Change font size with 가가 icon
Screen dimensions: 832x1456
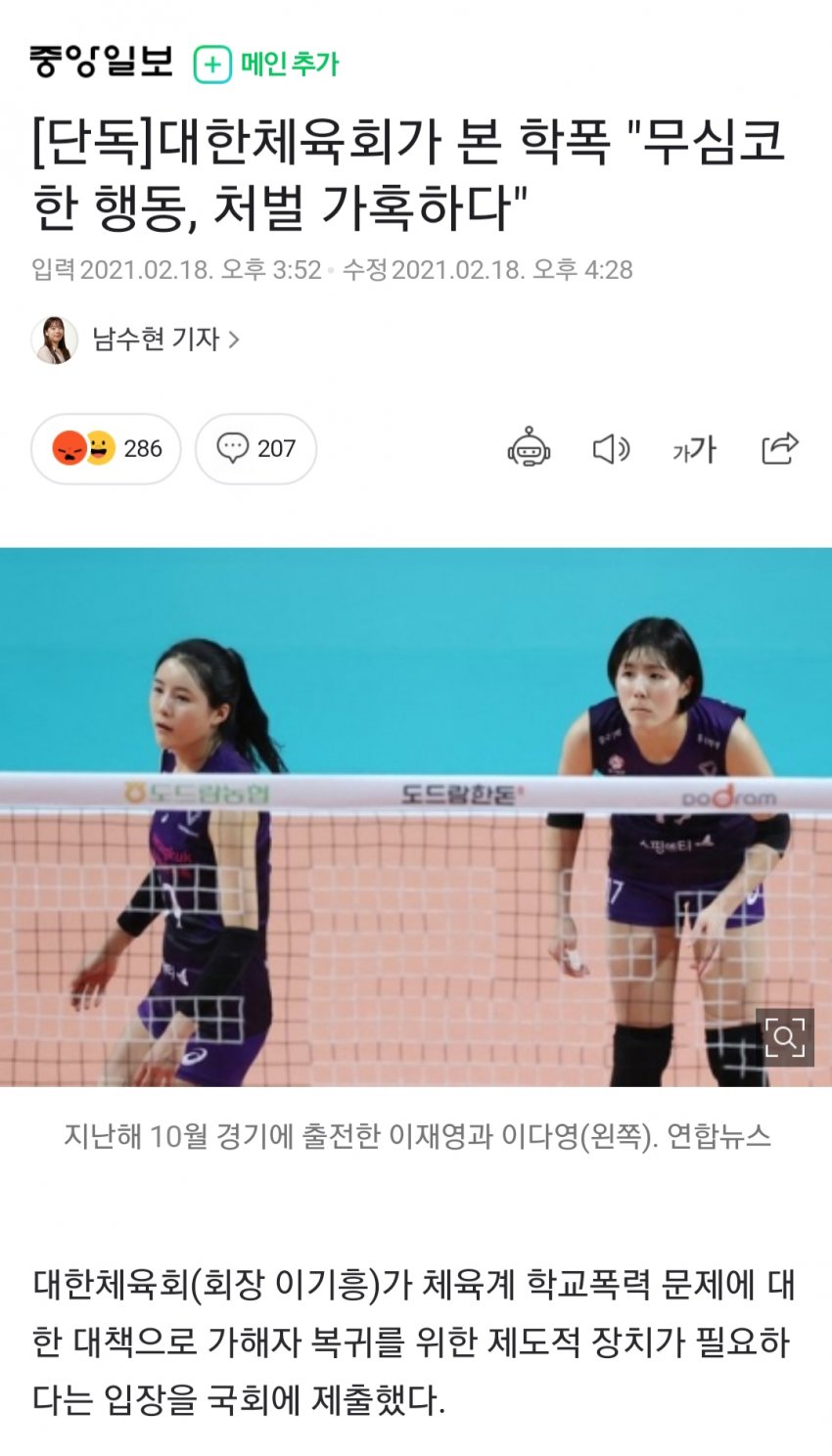(x=694, y=449)
